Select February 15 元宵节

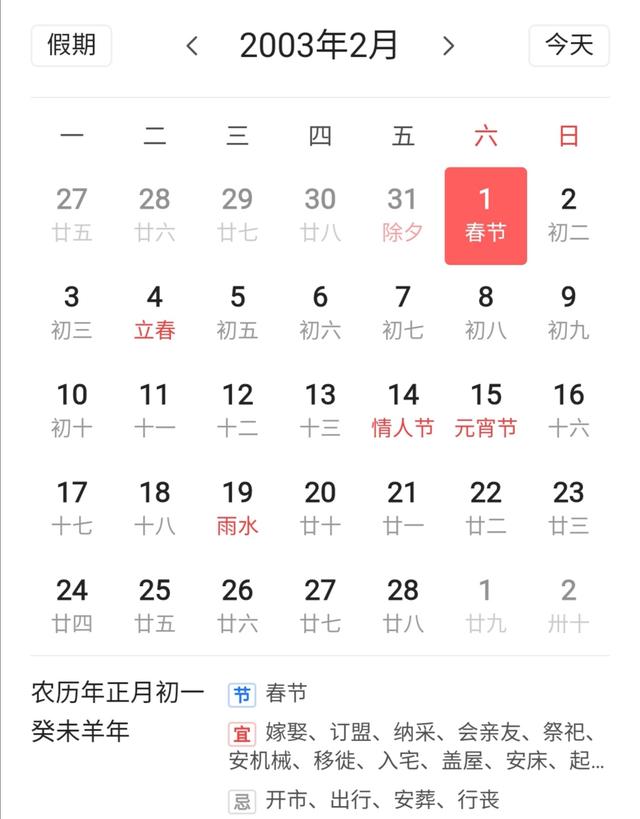[x=485, y=410]
